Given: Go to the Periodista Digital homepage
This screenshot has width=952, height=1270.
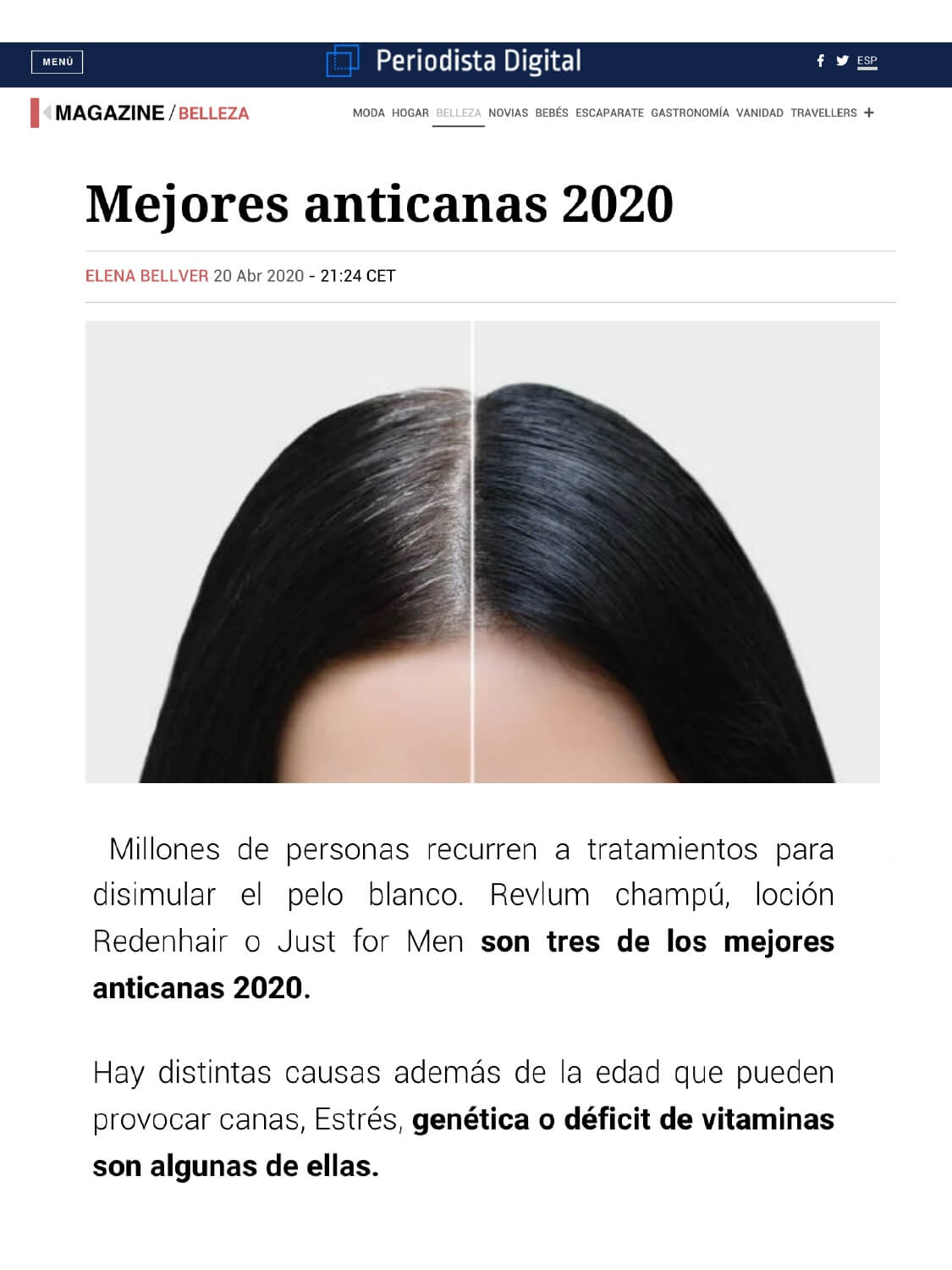Looking at the screenshot, I should [454, 61].
